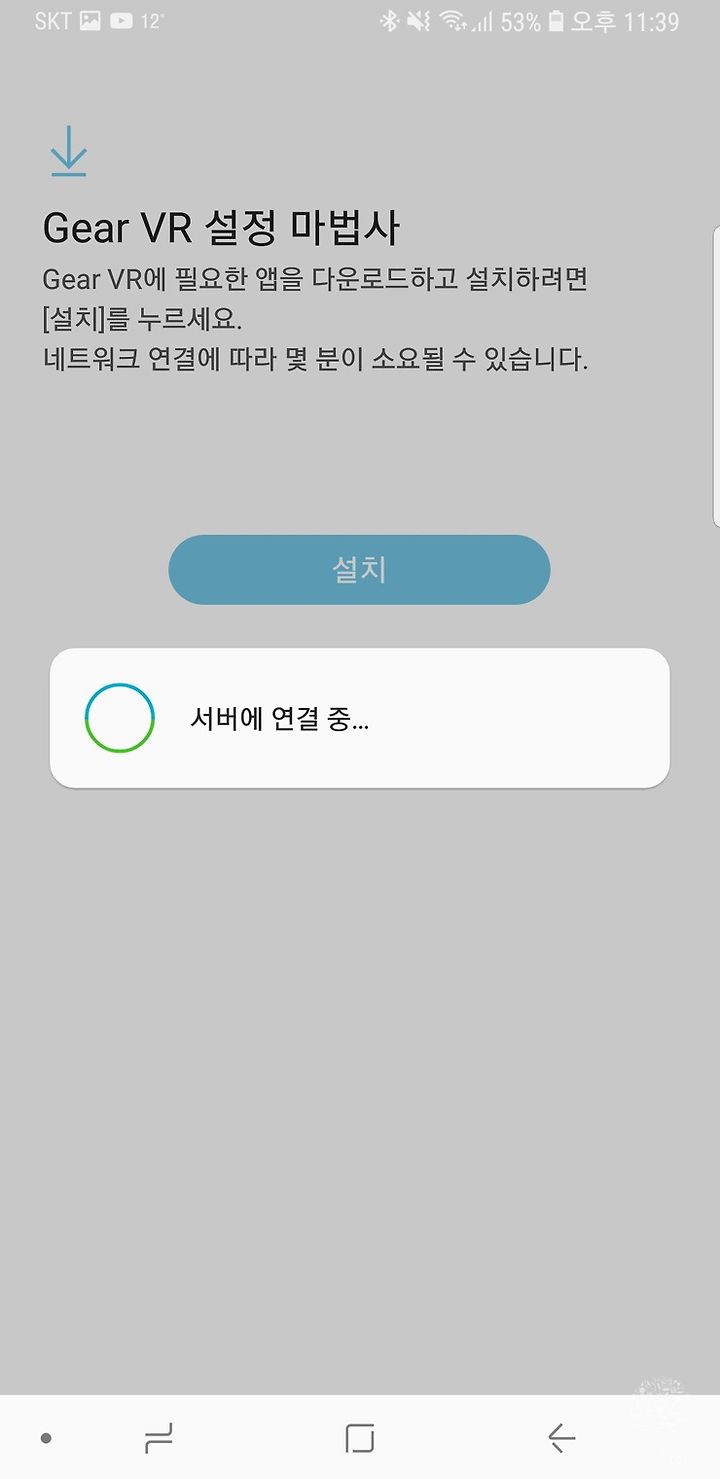720x1479 pixels.
Task: Go back with the navigation bar arrow
Action: [561, 1438]
